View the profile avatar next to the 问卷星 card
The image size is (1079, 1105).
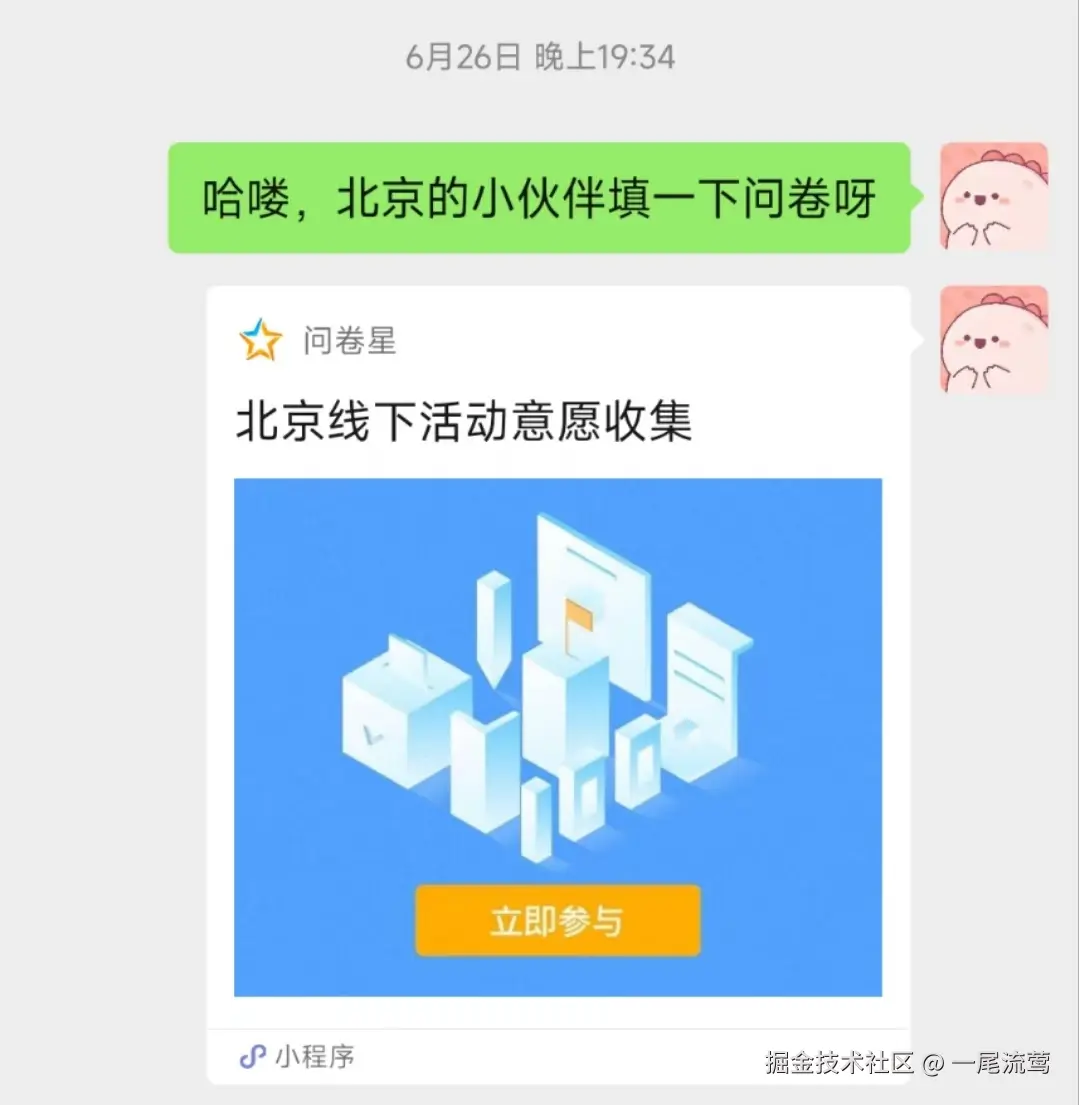point(993,339)
